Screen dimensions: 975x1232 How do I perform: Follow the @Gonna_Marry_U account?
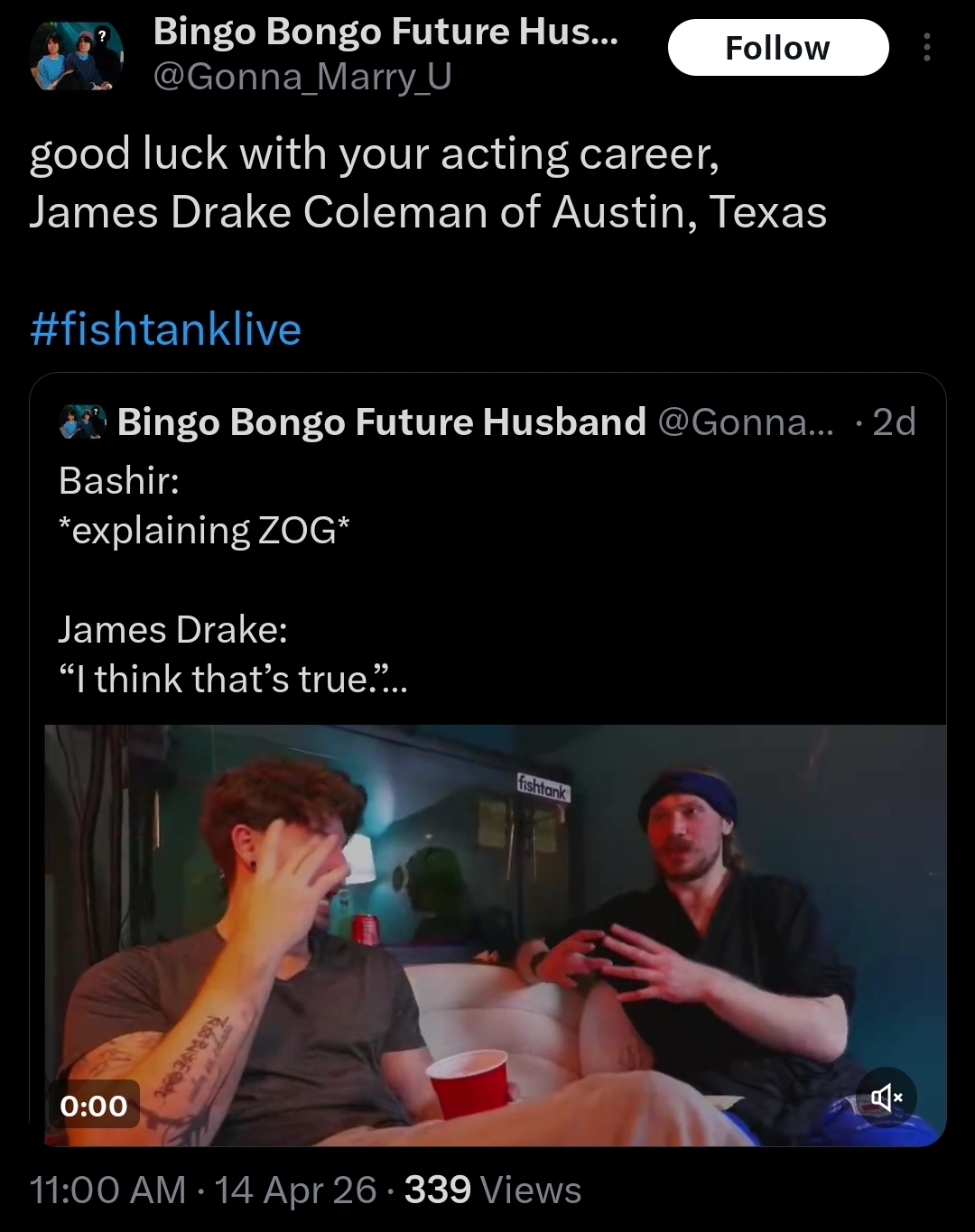coord(777,48)
